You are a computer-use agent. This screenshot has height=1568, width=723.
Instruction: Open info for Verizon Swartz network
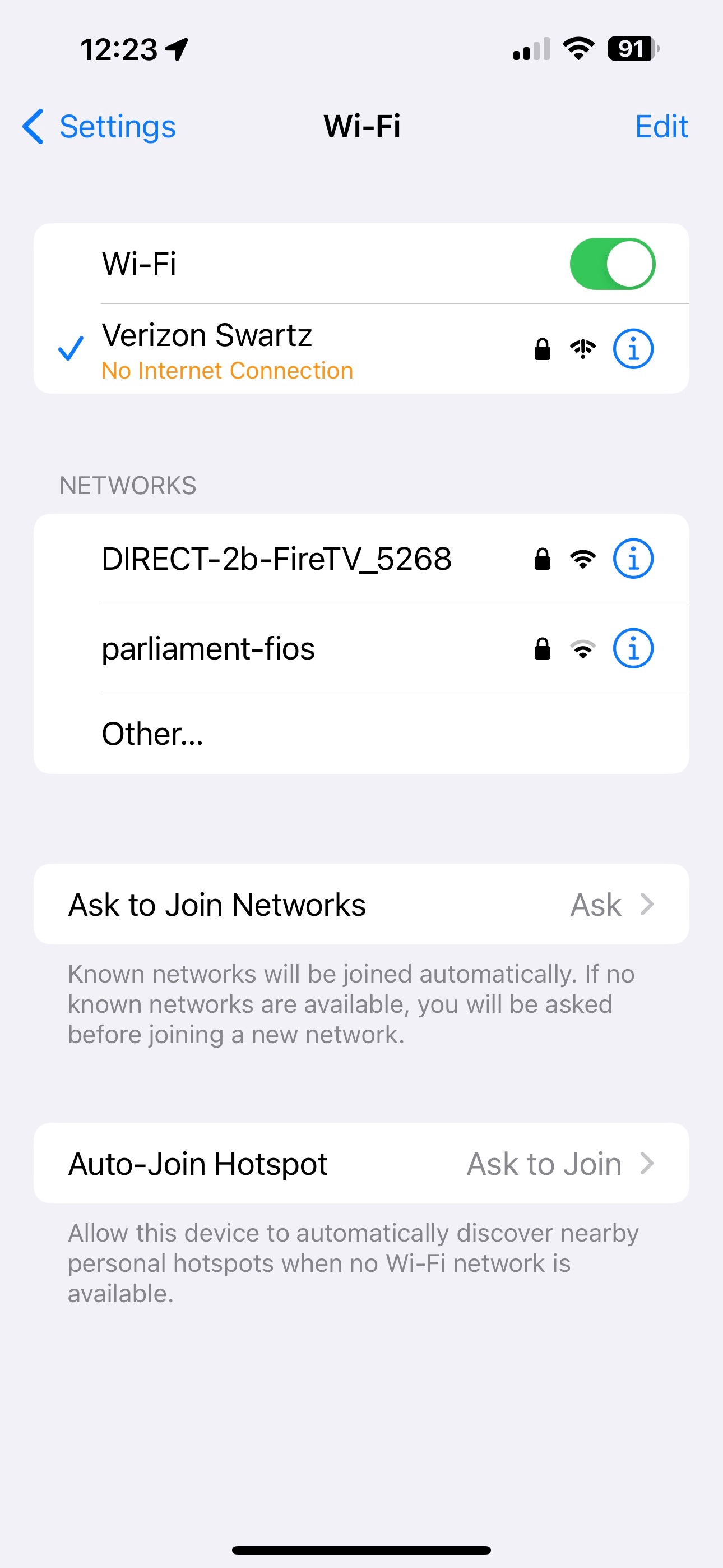click(633, 349)
